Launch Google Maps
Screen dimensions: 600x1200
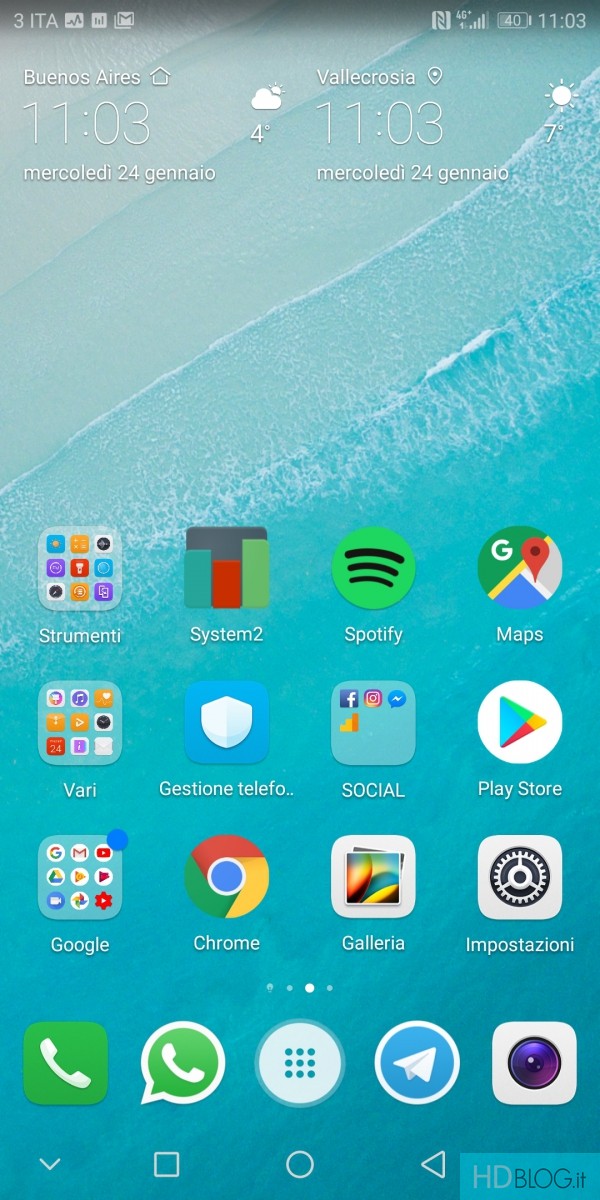[x=520, y=569]
